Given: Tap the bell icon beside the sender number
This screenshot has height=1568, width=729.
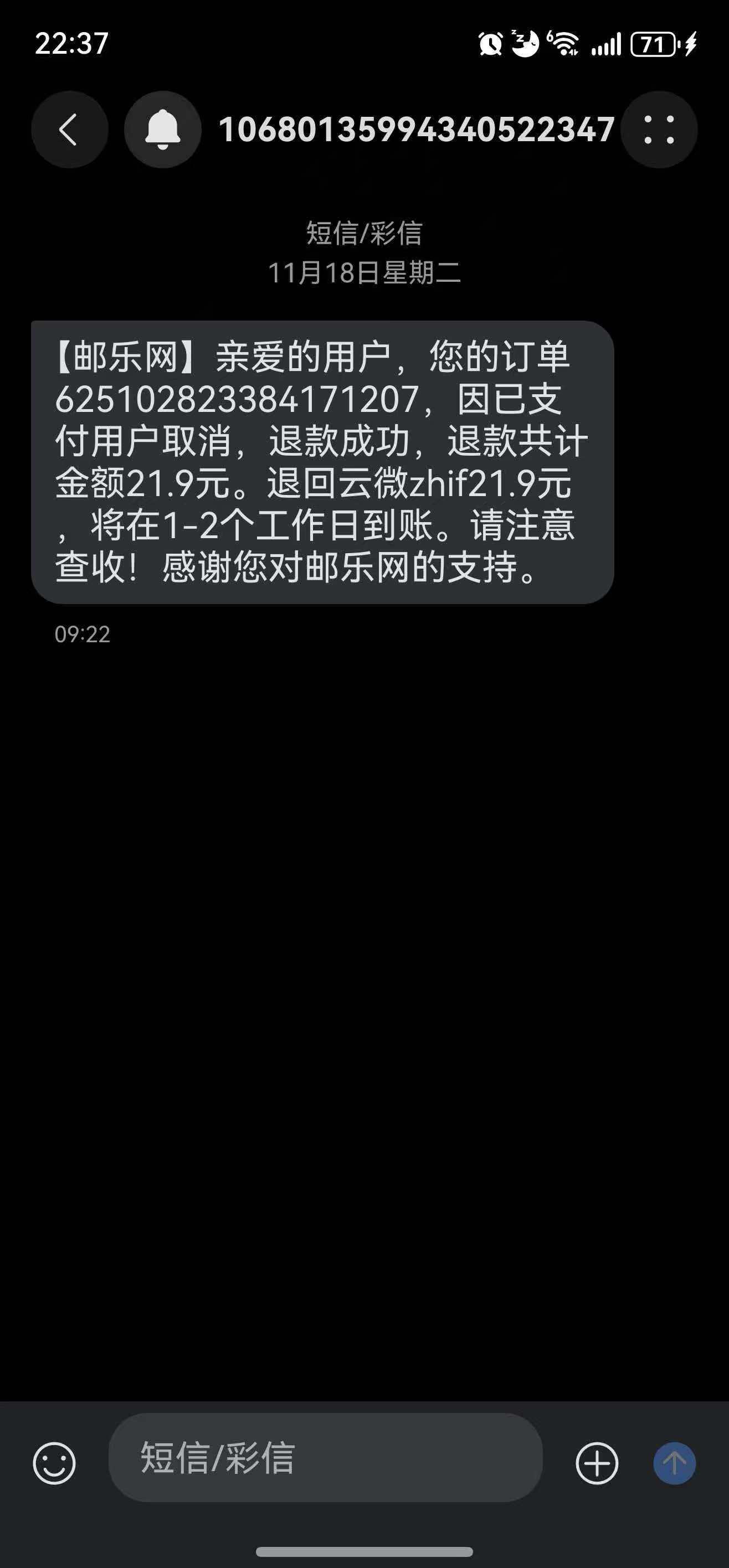Looking at the screenshot, I should (163, 130).
